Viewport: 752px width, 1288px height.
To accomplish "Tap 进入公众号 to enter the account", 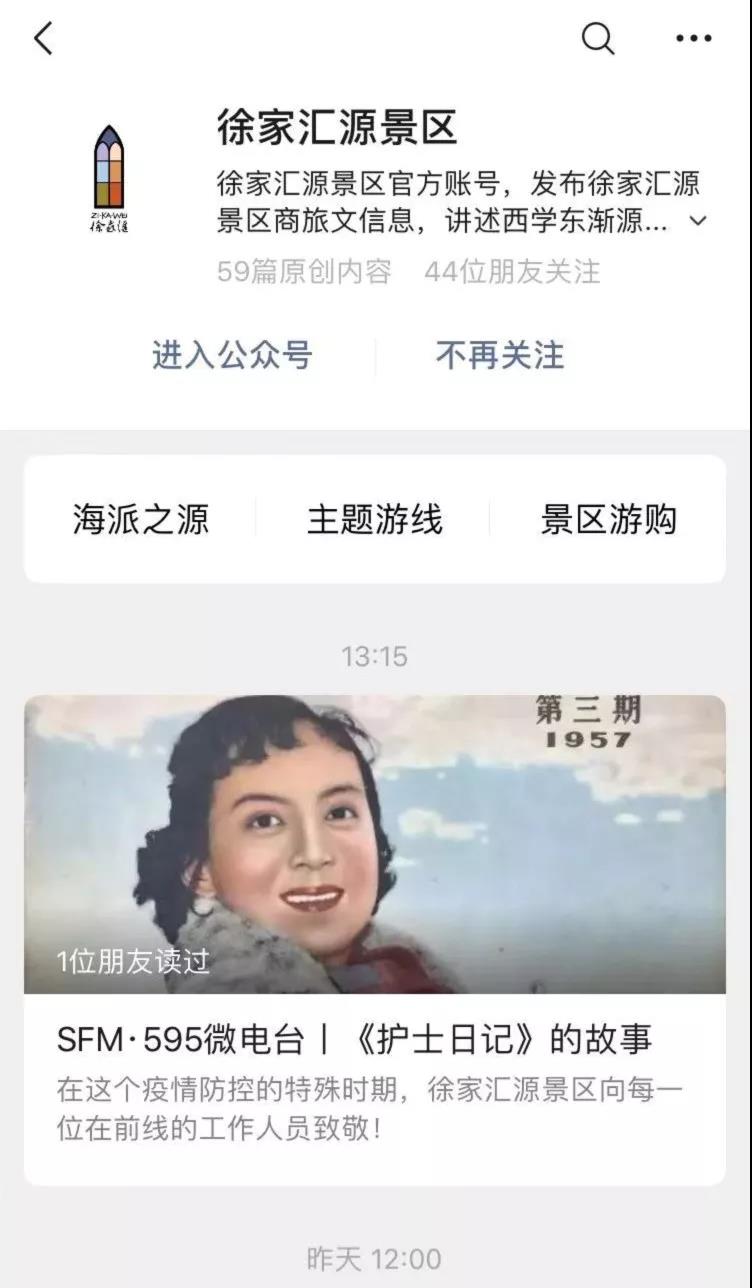I will [232, 355].
